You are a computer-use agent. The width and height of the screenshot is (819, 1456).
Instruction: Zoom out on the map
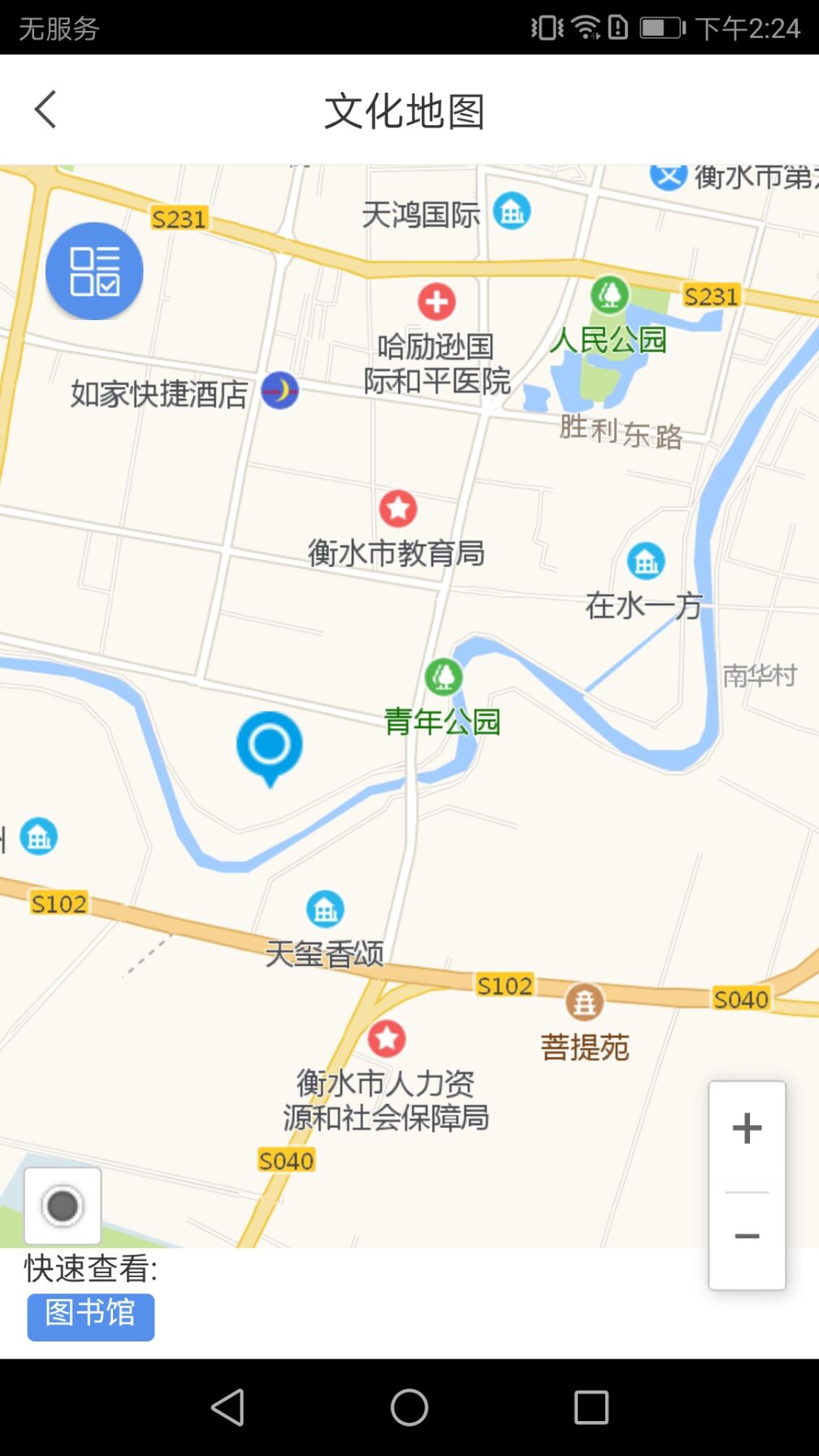pos(747,1237)
